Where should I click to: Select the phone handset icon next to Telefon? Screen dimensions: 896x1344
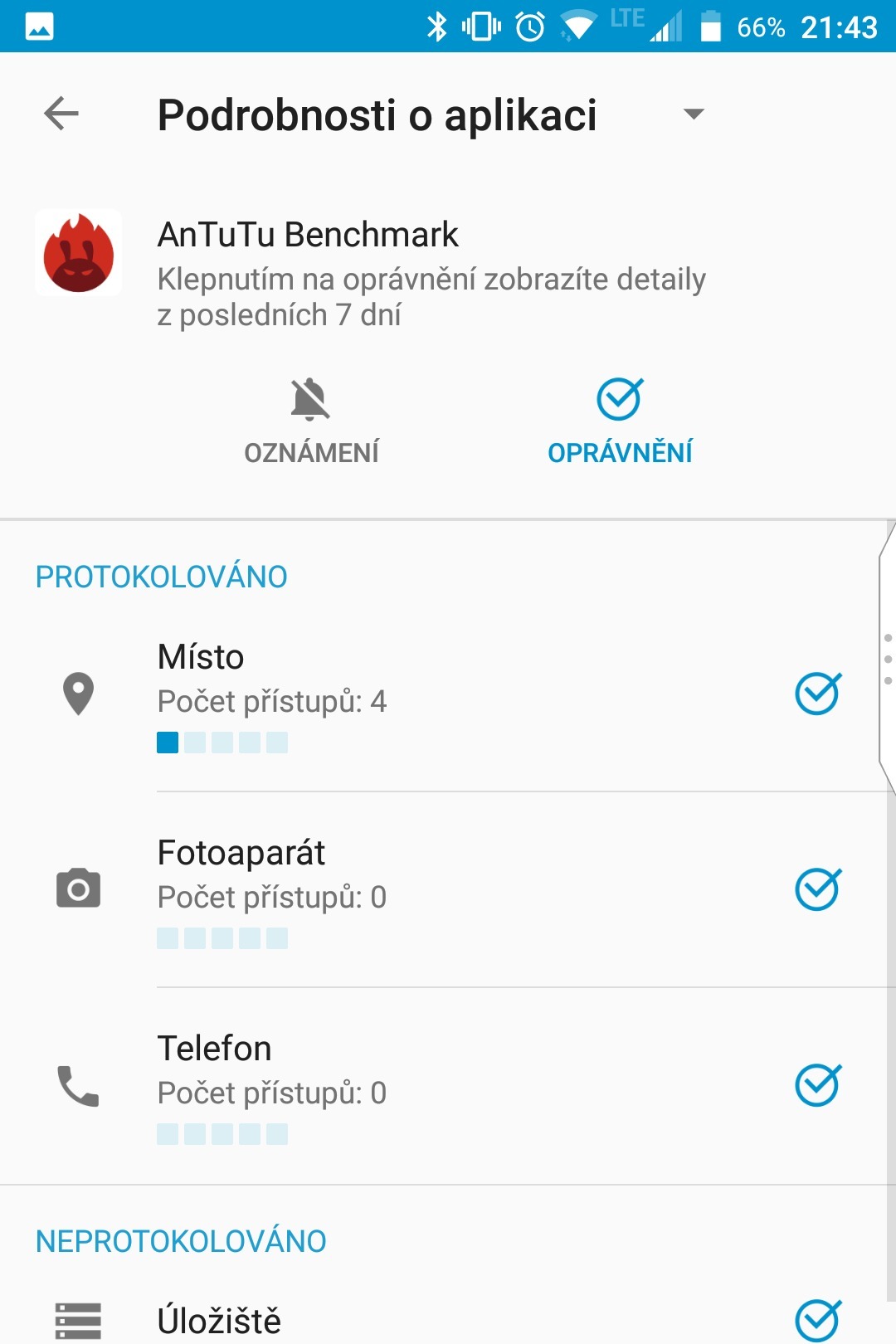coord(79,1083)
